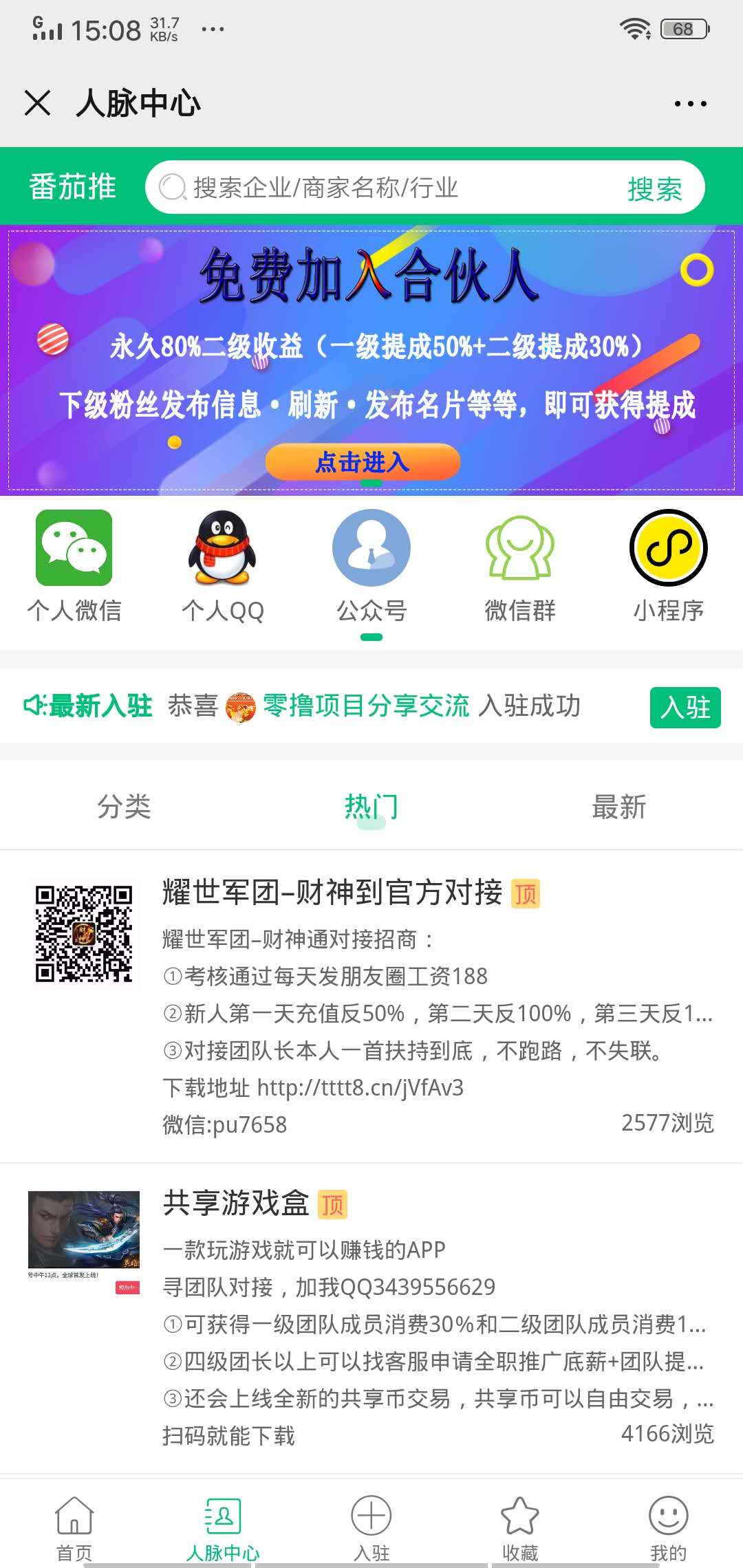This screenshot has height=1568, width=743.
Task: Open the 我的 profile tab
Action: coord(668,1528)
